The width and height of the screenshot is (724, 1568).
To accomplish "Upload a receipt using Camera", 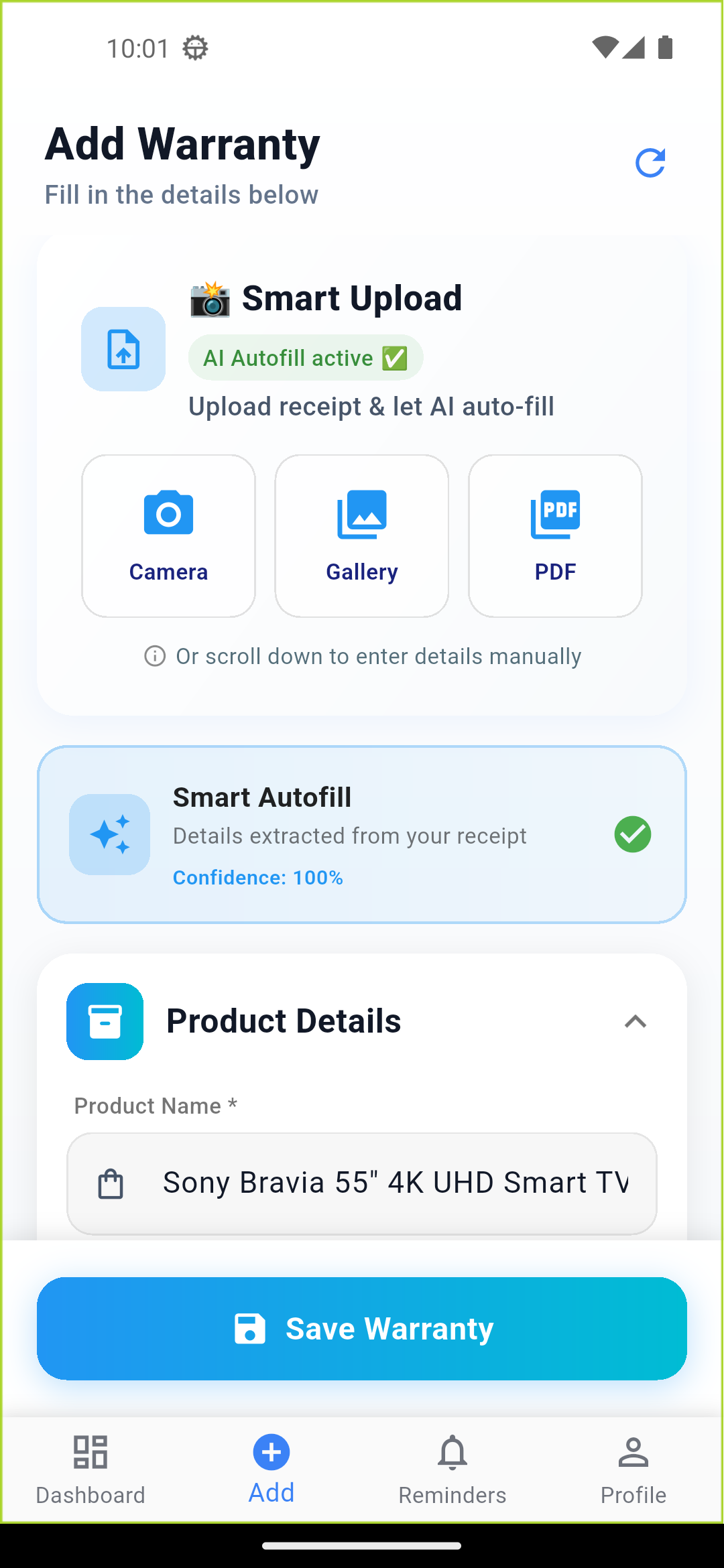I will tap(168, 535).
